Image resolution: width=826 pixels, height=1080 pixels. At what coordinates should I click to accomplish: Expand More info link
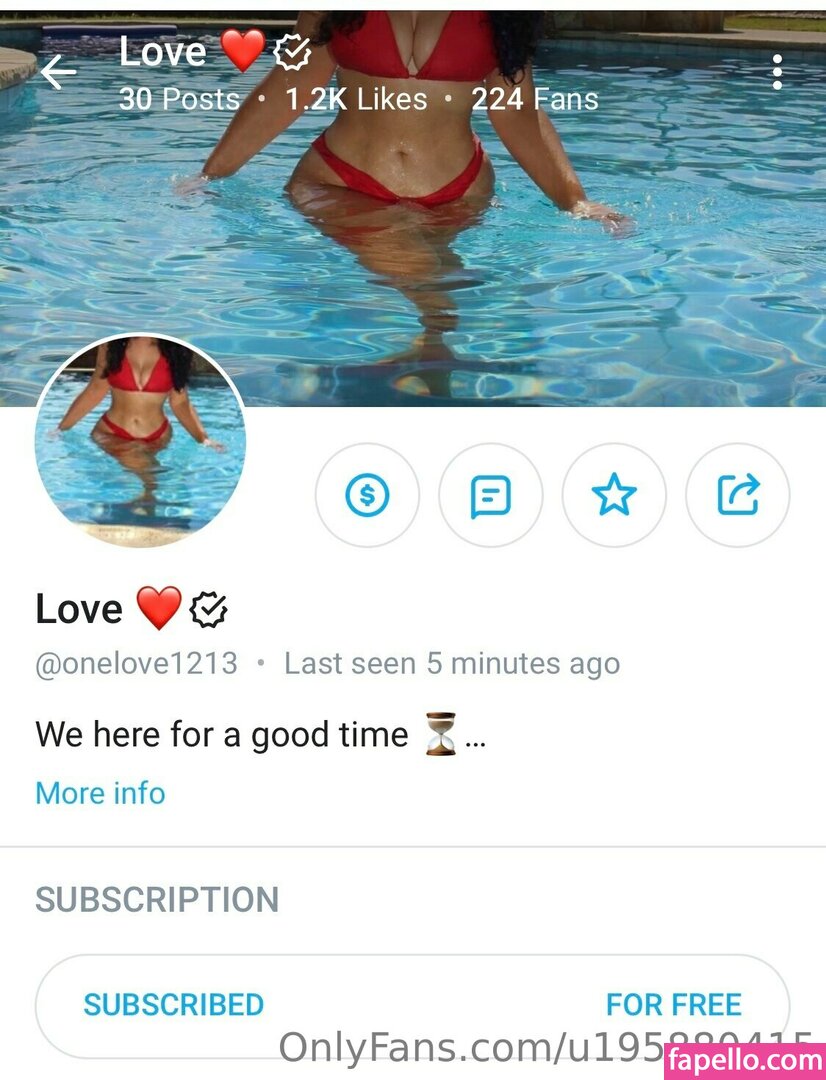(x=100, y=793)
